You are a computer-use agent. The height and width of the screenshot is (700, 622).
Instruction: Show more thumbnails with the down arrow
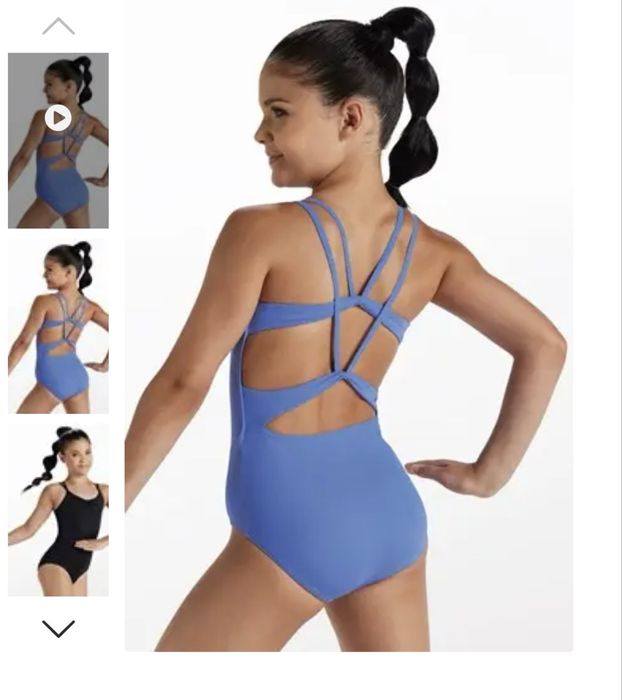[x=58, y=629]
